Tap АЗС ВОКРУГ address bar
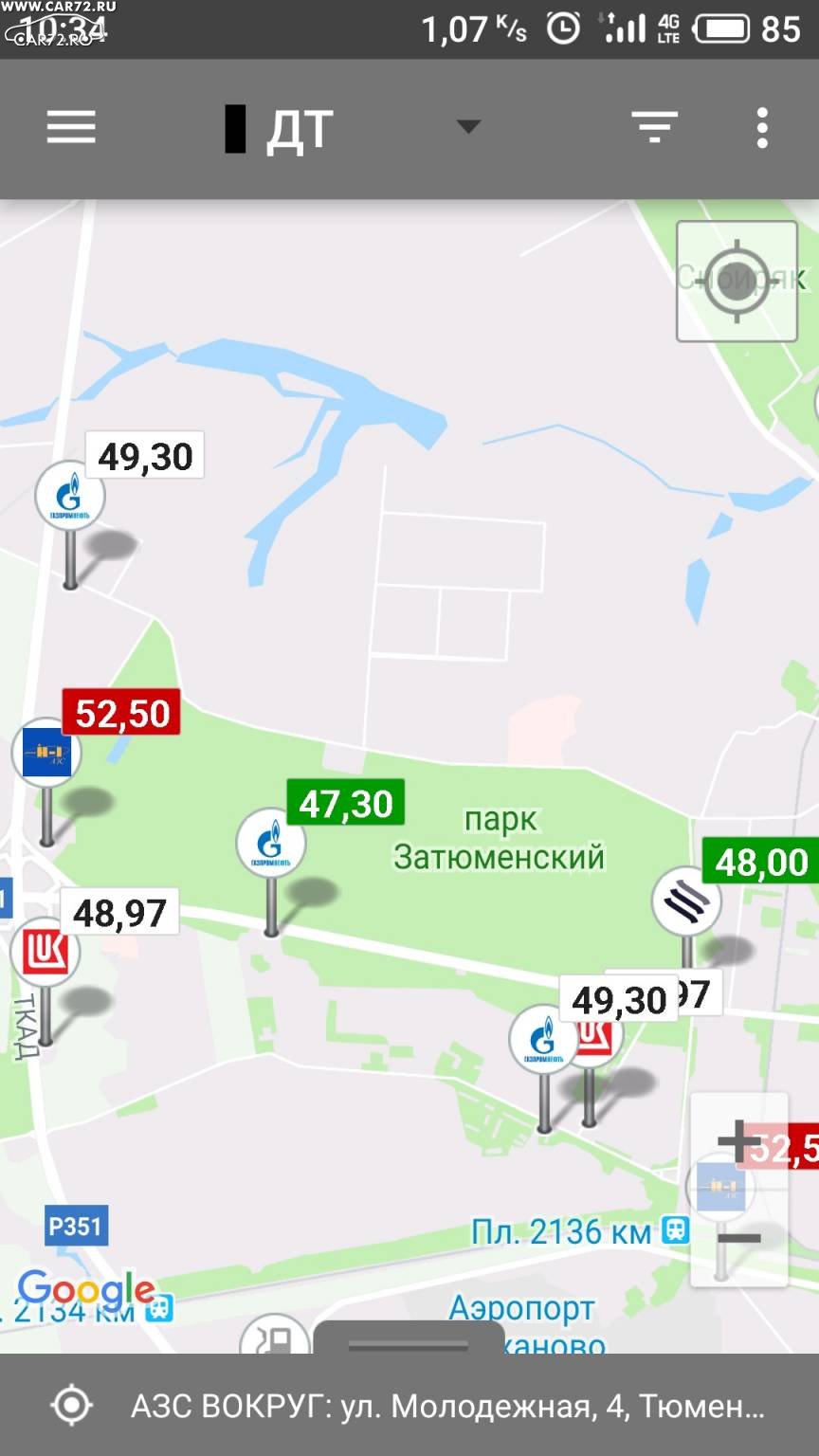 click(x=409, y=1405)
